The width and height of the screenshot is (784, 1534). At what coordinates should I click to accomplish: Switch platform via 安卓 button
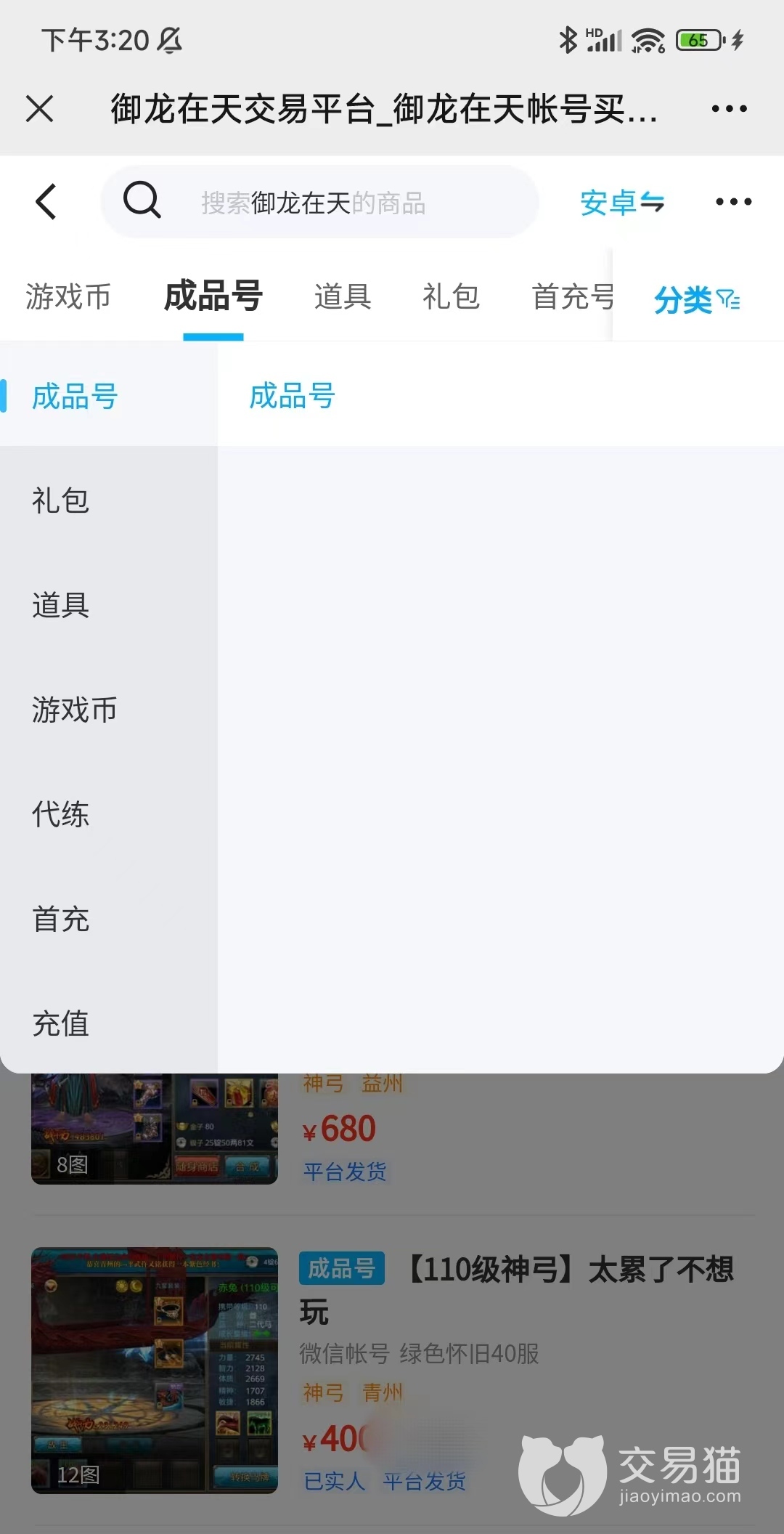[621, 202]
